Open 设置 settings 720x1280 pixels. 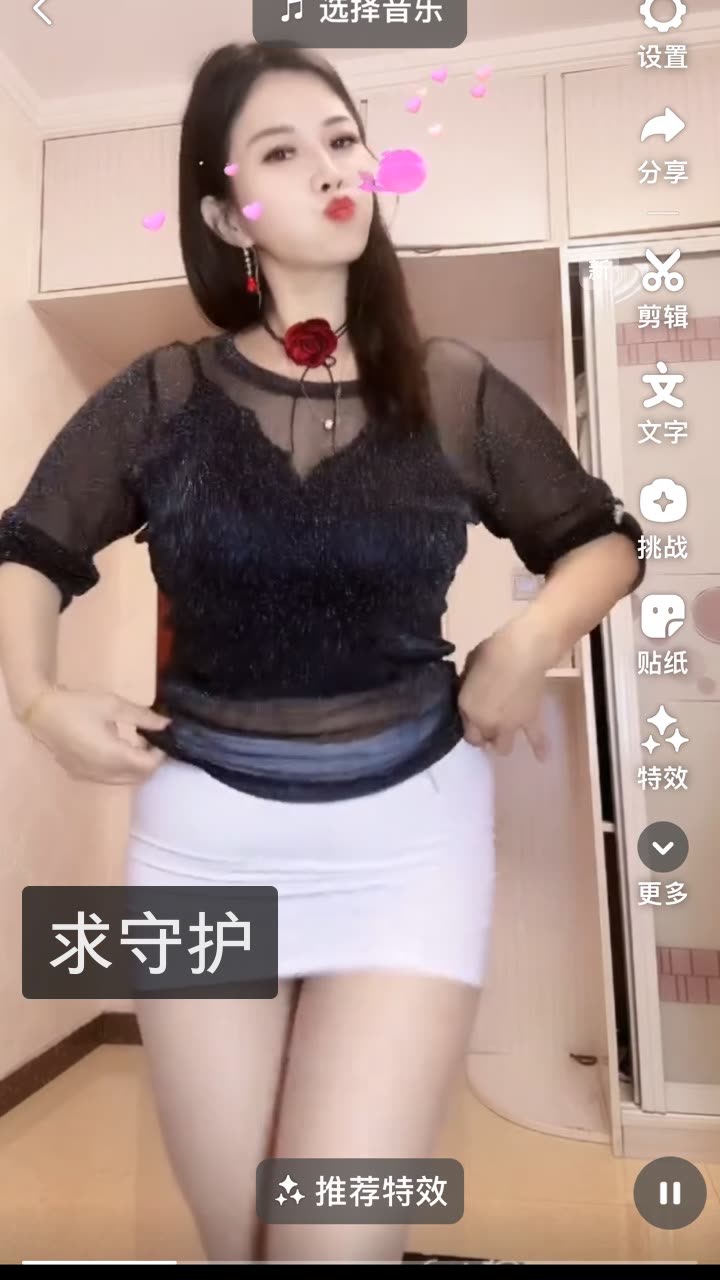point(663,30)
